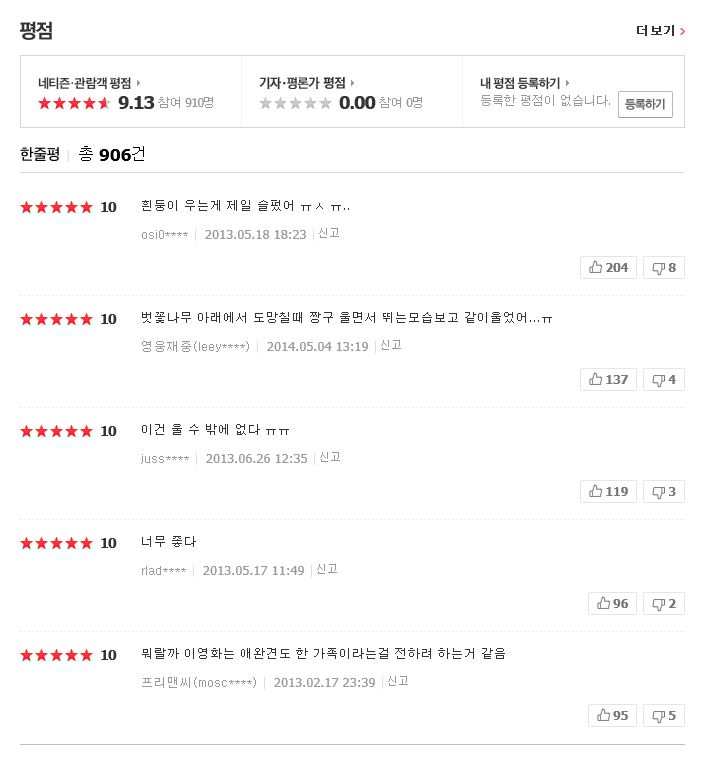
Task: Like the review by juss****
Action: click(x=608, y=491)
